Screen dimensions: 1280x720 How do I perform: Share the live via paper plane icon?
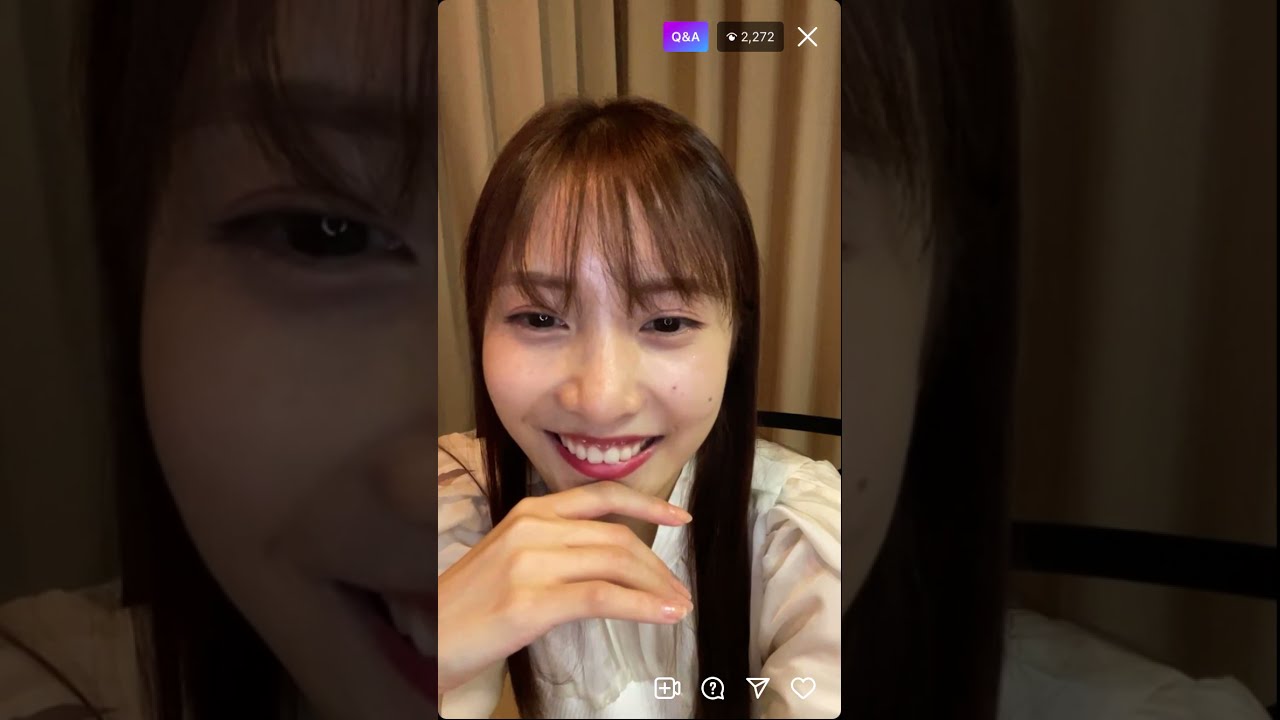pos(758,687)
